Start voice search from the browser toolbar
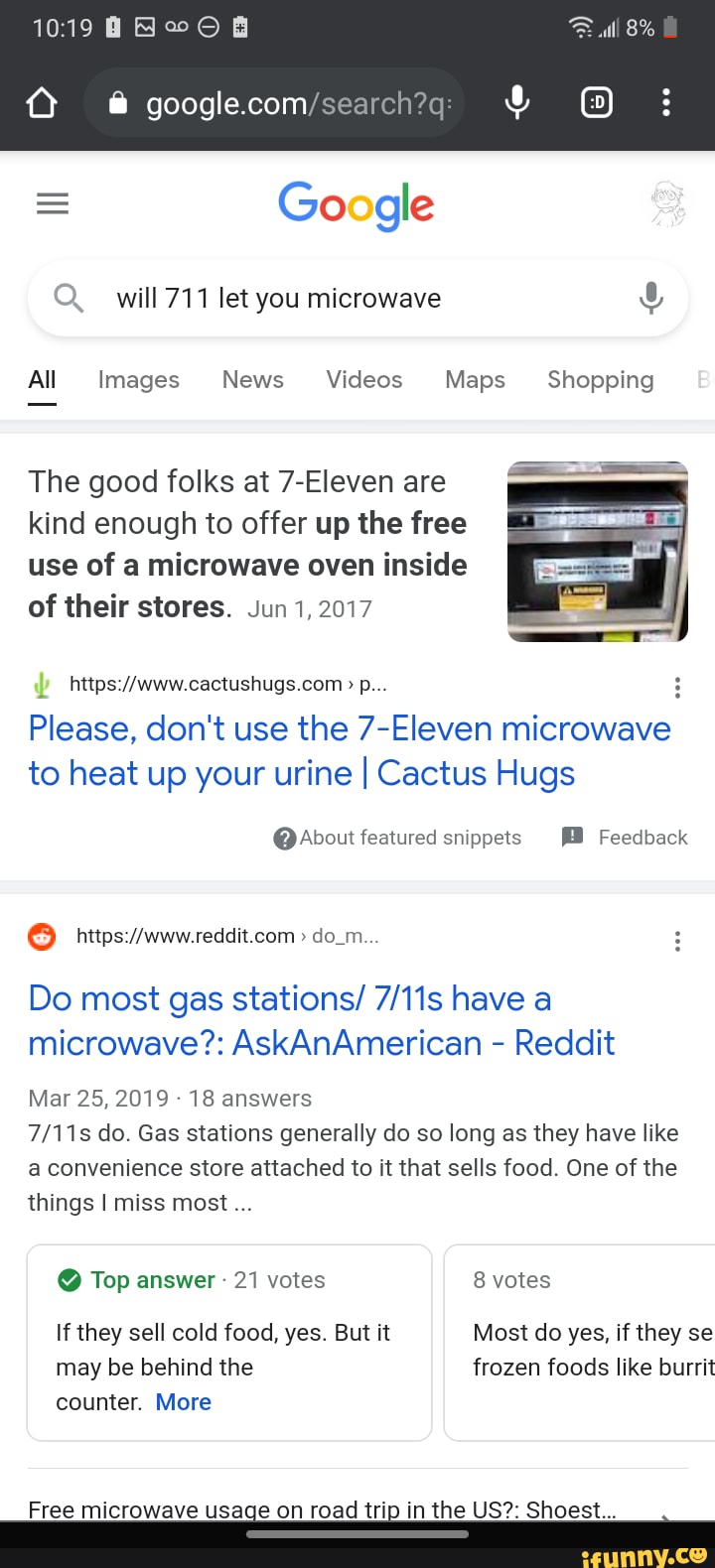The width and height of the screenshot is (715, 1568). pos(516,102)
